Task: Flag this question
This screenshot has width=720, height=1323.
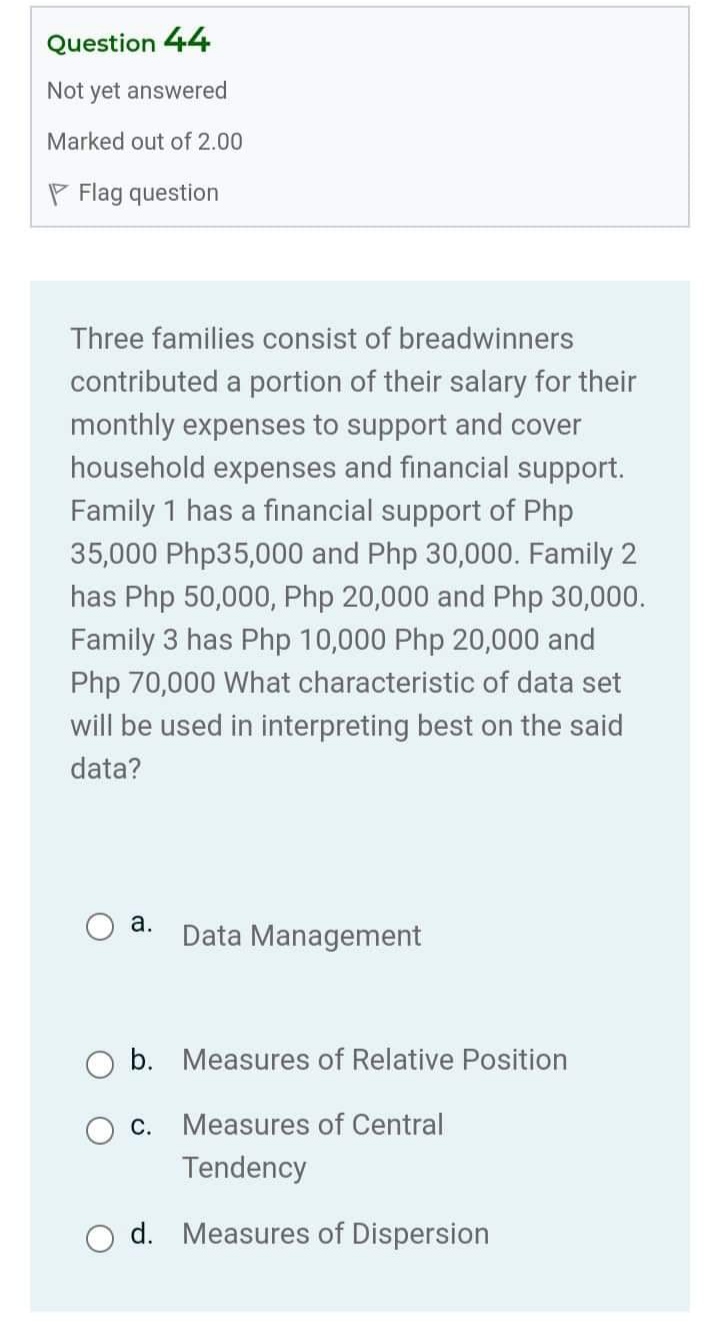Action: tap(134, 192)
